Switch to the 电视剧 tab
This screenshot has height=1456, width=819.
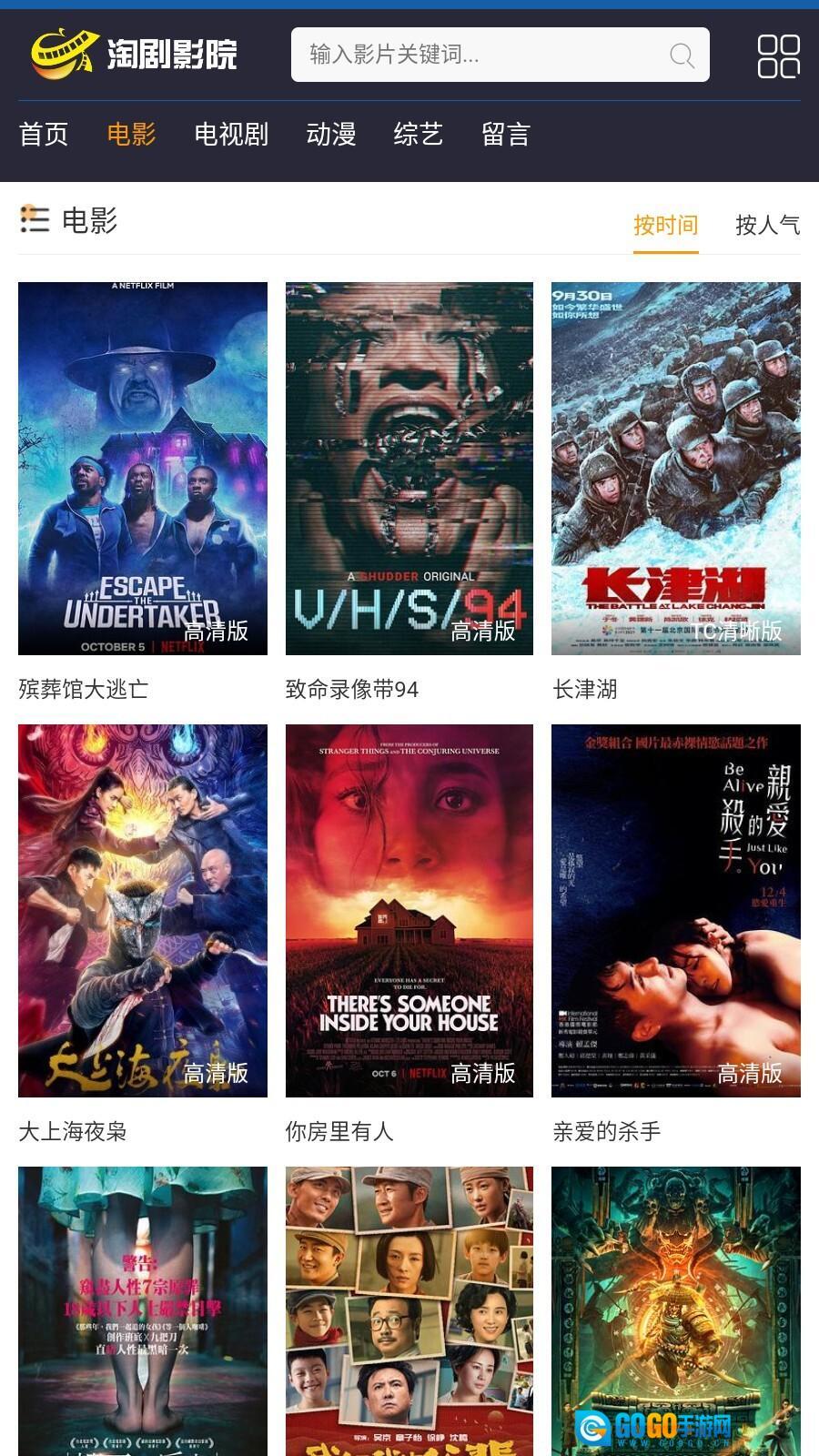click(231, 135)
